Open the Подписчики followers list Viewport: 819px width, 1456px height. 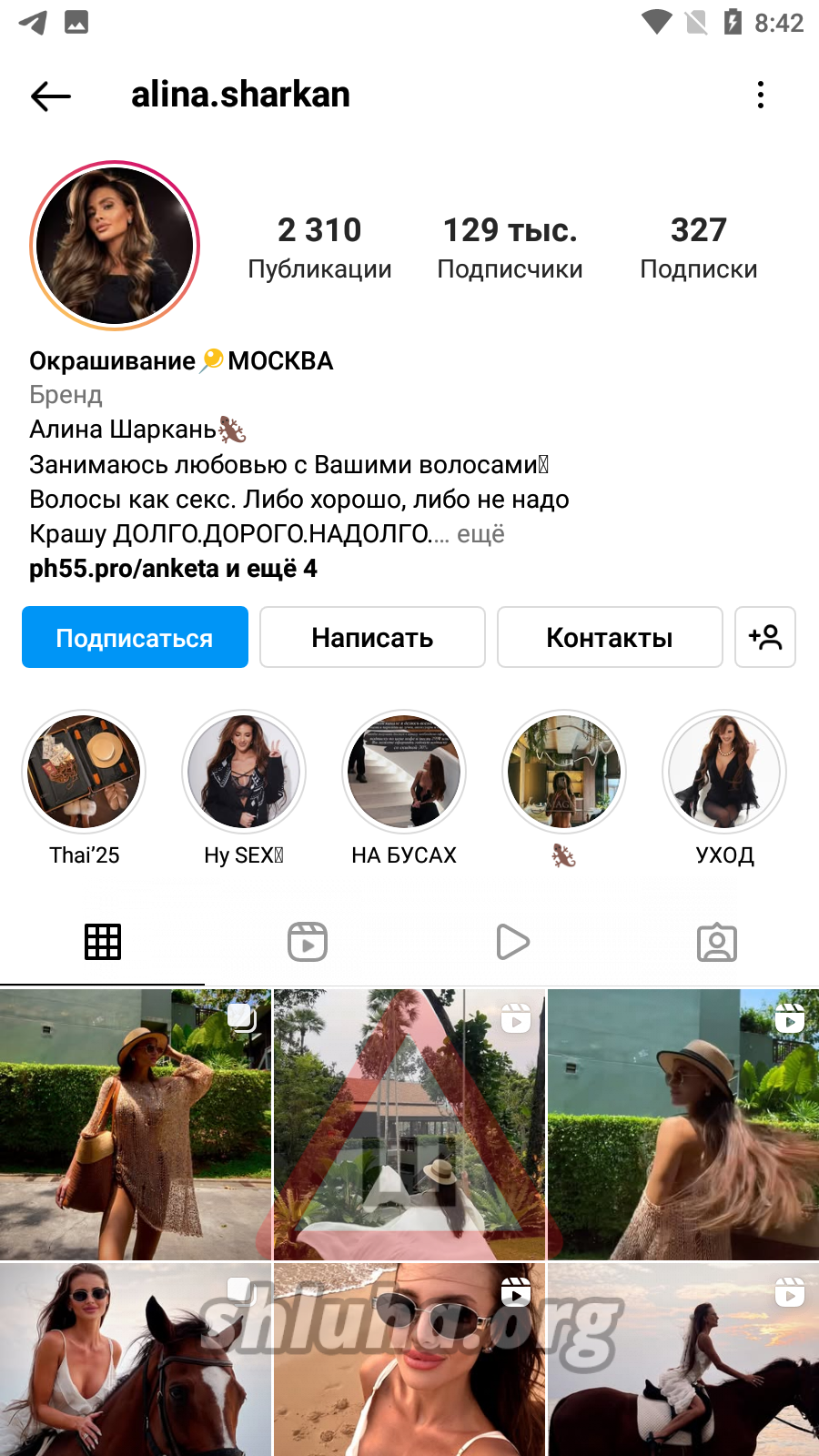(510, 247)
